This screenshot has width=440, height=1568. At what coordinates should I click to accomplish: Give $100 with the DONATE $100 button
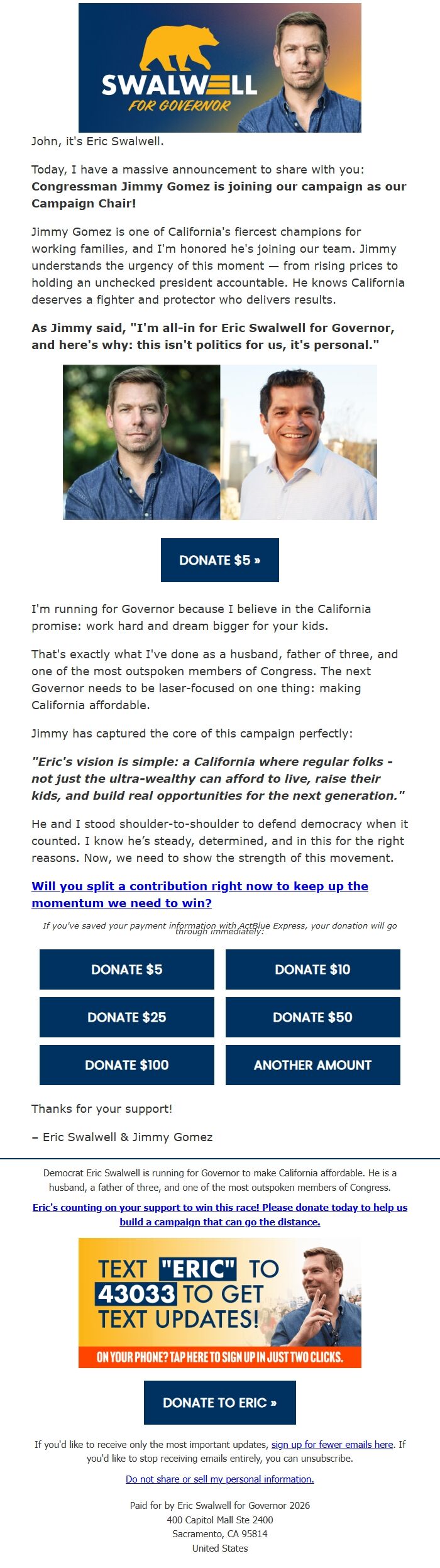coord(126,1064)
